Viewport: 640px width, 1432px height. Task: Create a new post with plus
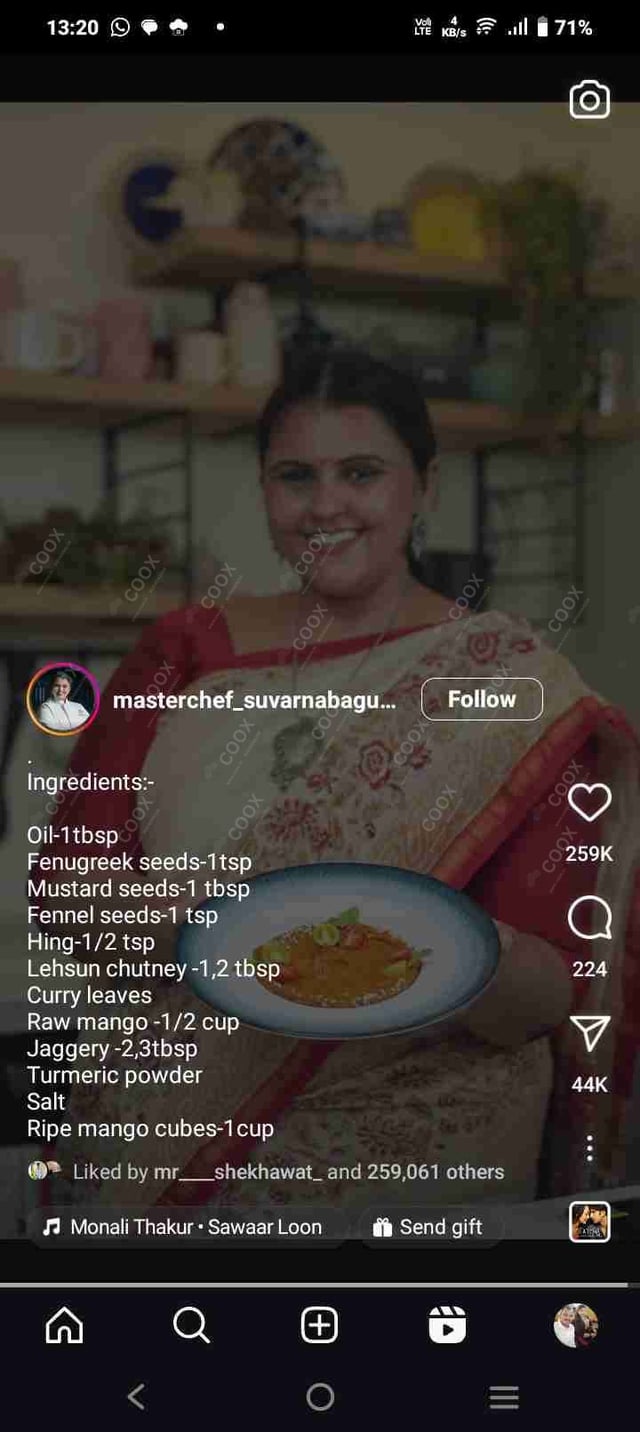[319, 1326]
